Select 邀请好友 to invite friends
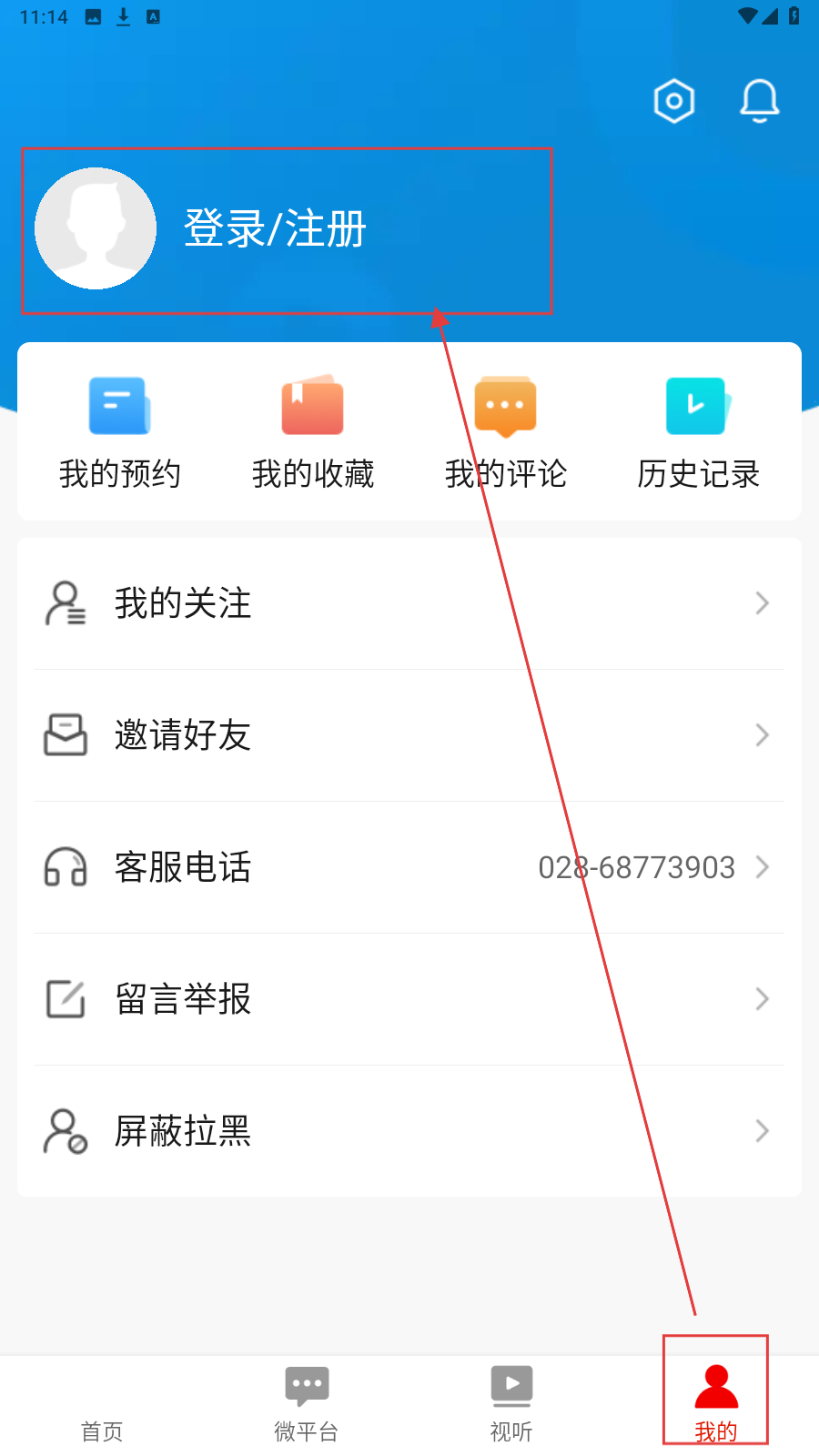 point(409,735)
